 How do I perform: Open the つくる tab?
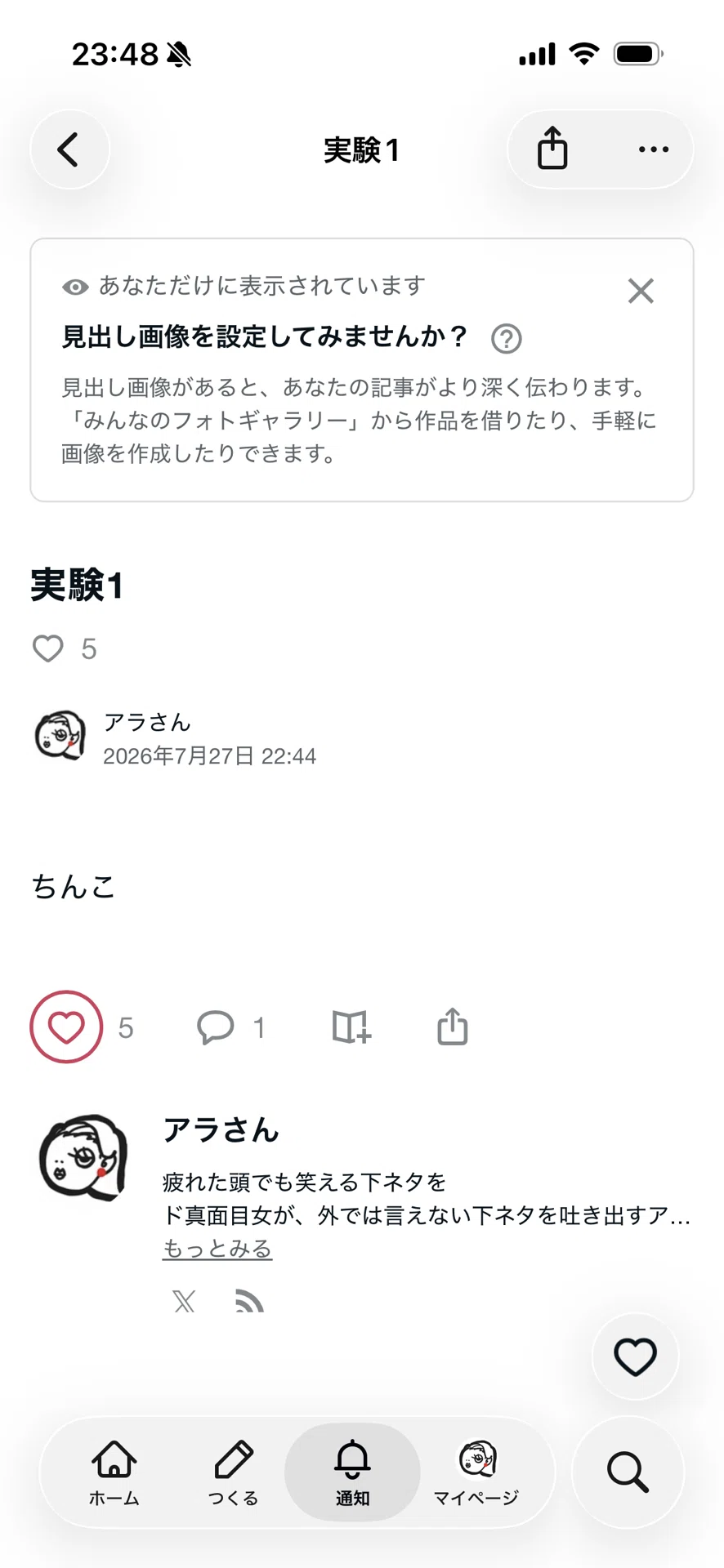[x=234, y=1472]
